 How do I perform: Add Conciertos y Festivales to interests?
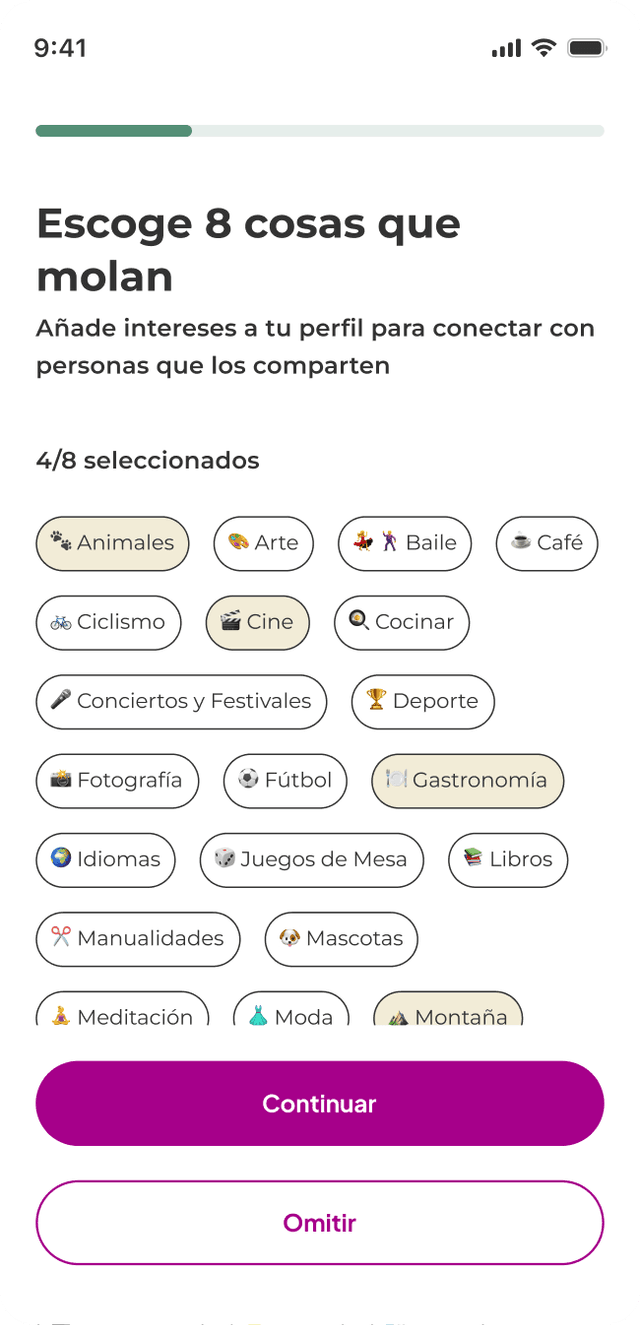point(181,701)
